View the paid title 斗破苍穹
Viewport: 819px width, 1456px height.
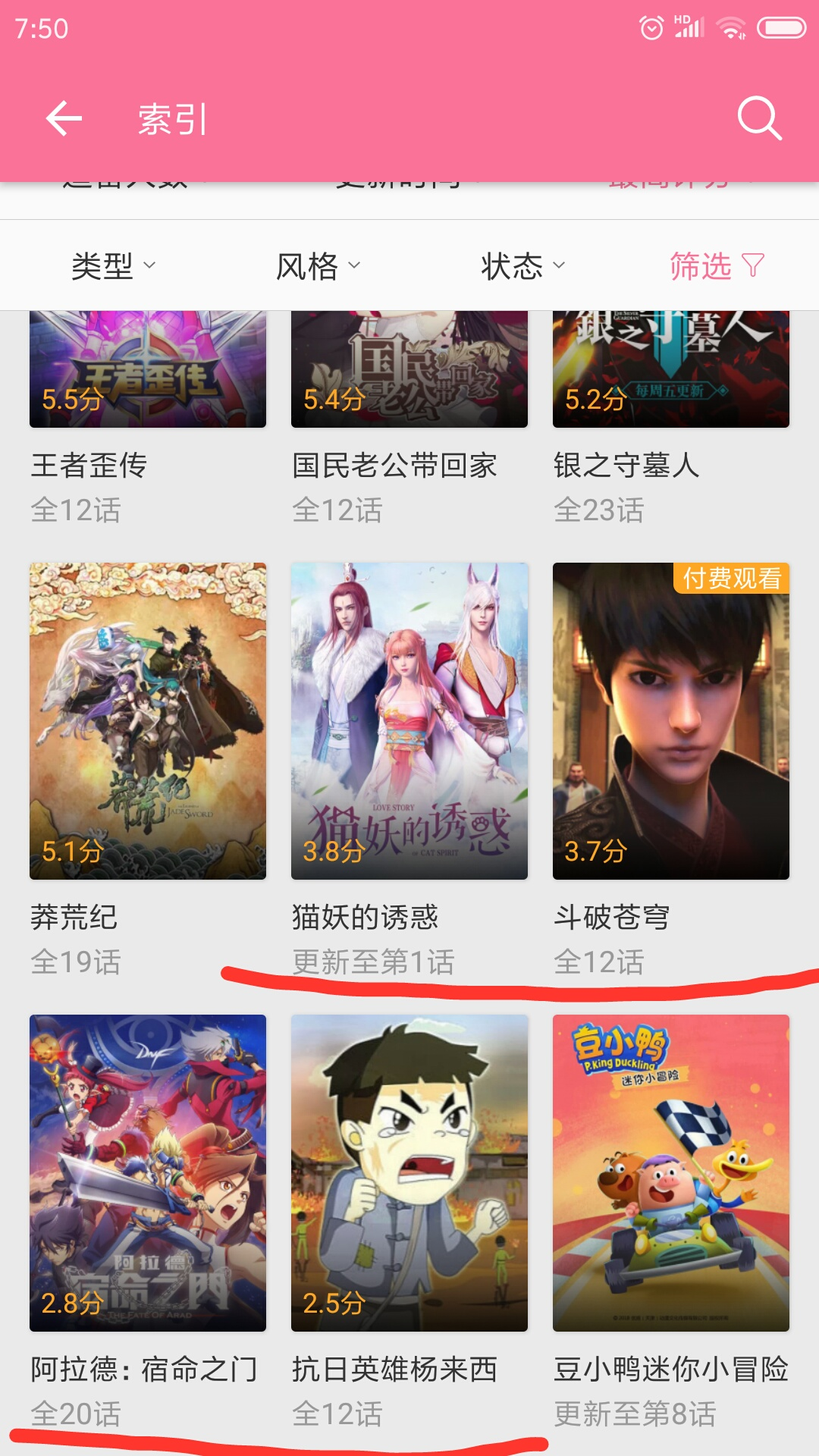[x=671, y=720]
